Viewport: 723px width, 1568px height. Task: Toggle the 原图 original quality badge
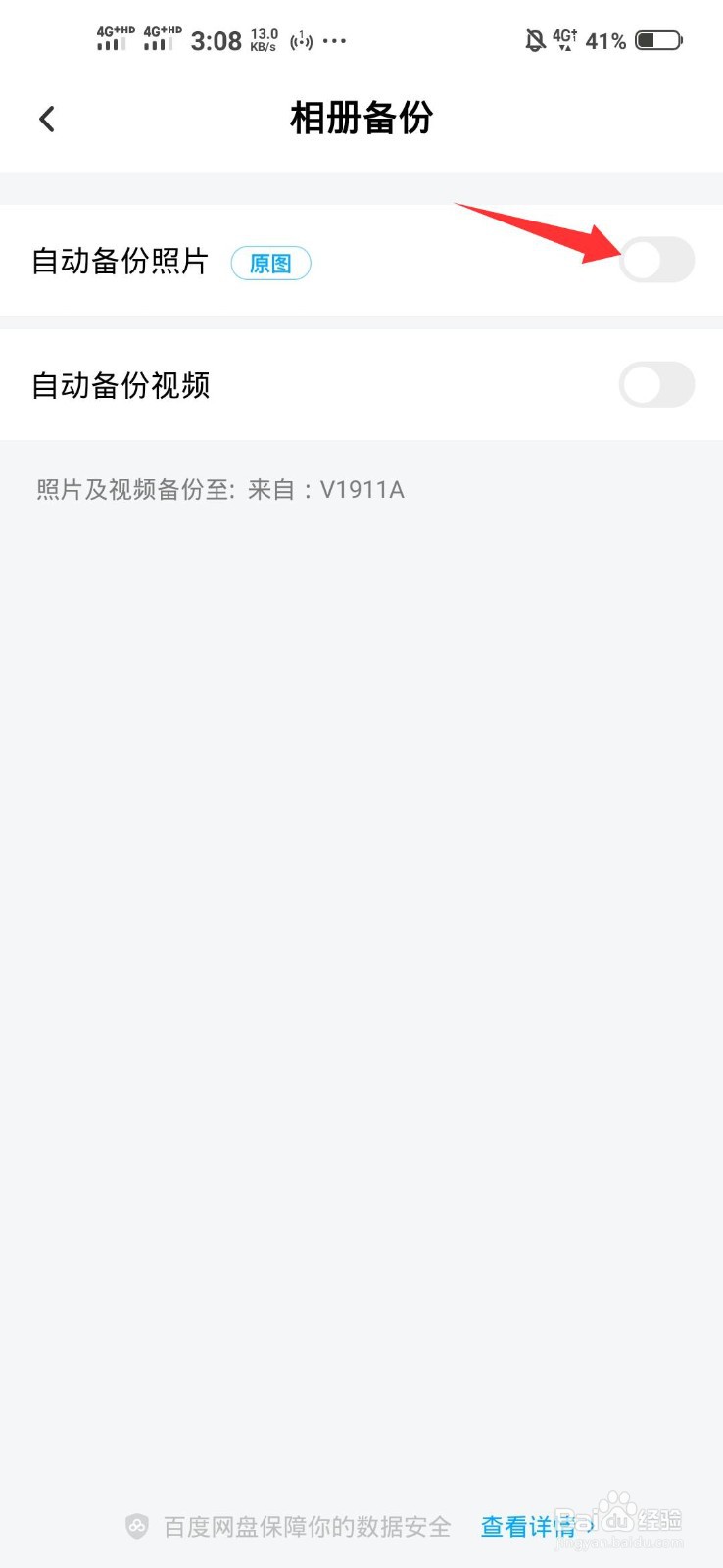[270, 264]
